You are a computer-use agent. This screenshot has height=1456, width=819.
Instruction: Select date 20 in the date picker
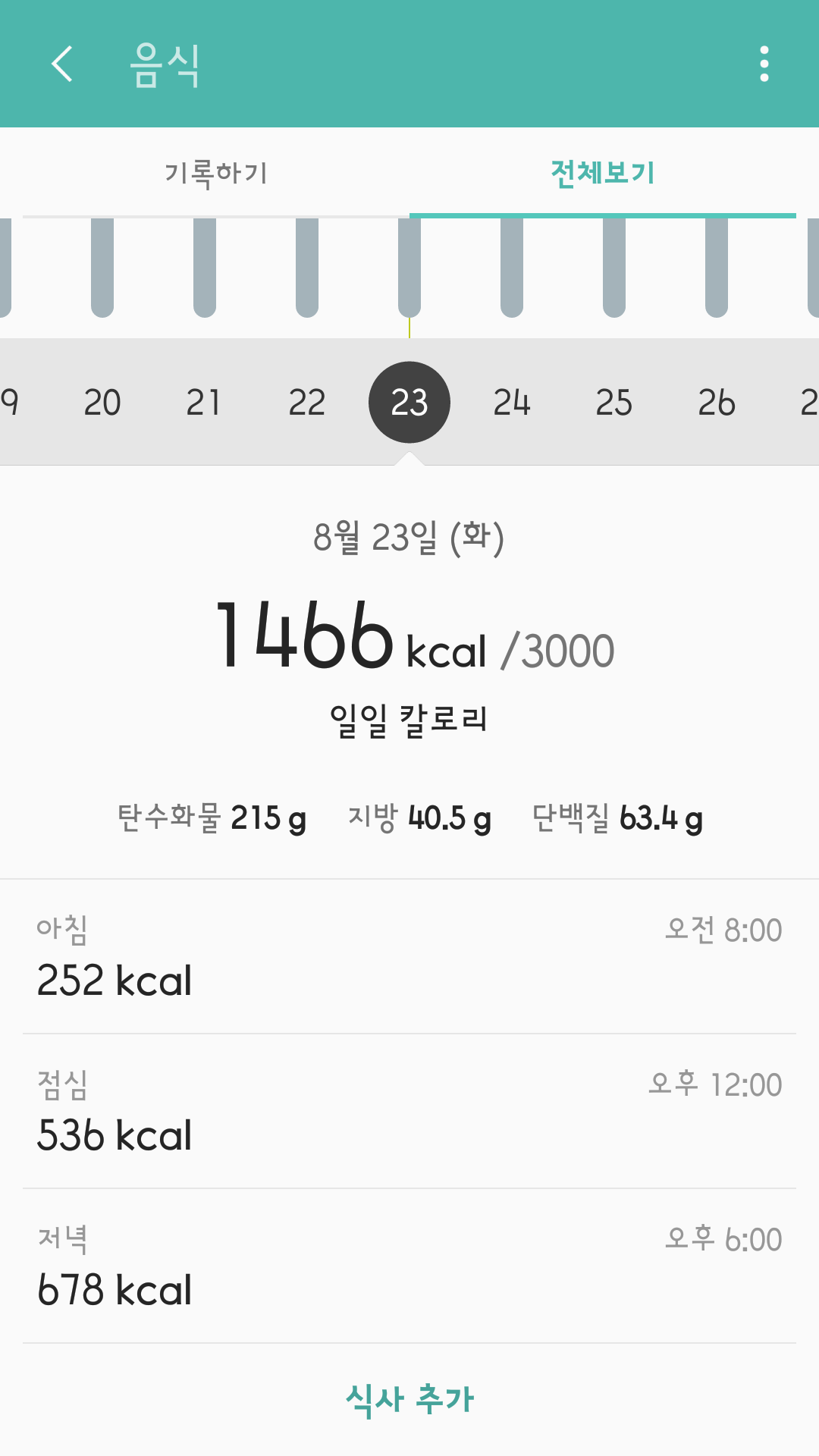[x=102, y=403]
